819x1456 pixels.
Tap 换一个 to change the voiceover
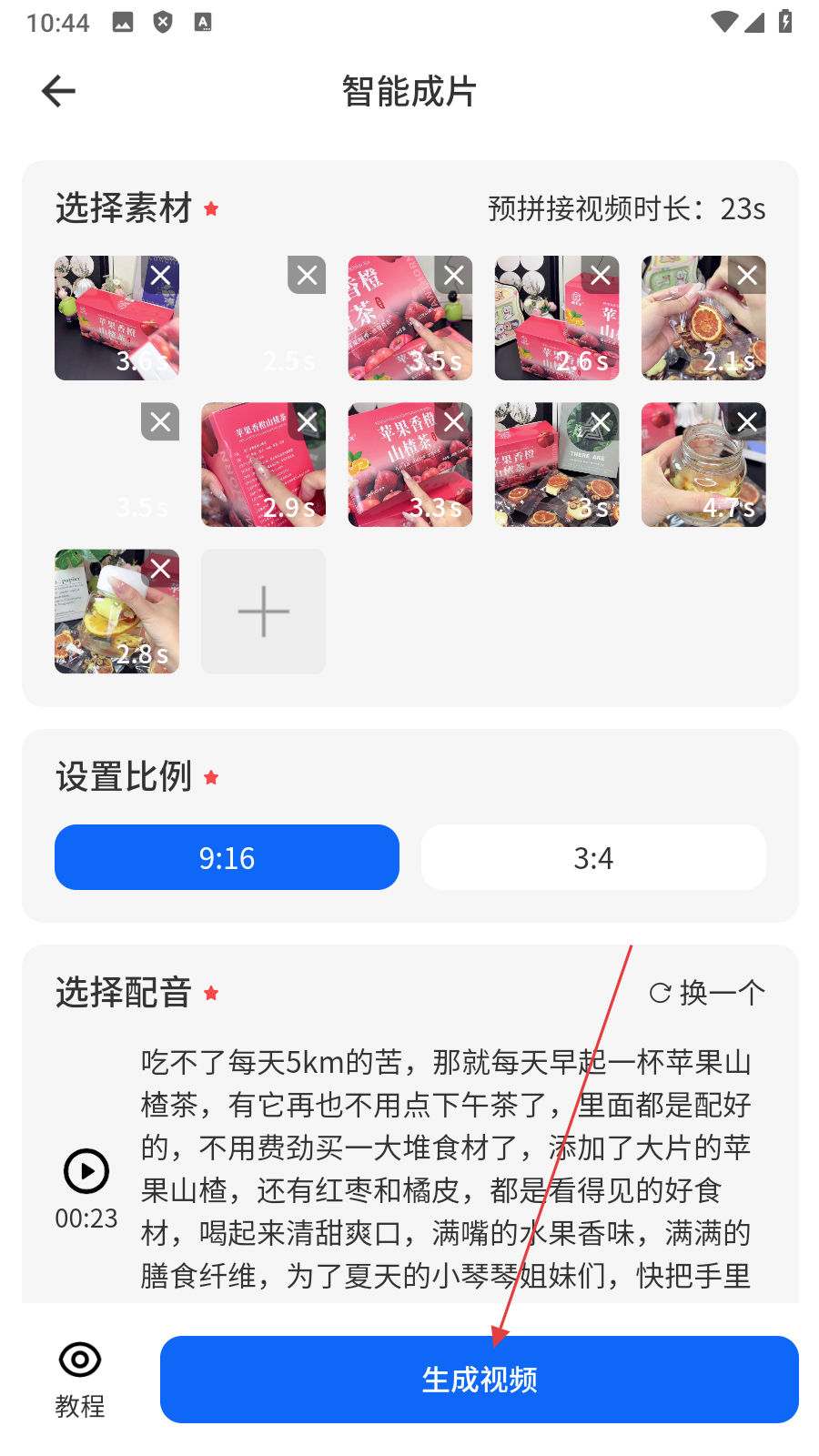point(707,993)
